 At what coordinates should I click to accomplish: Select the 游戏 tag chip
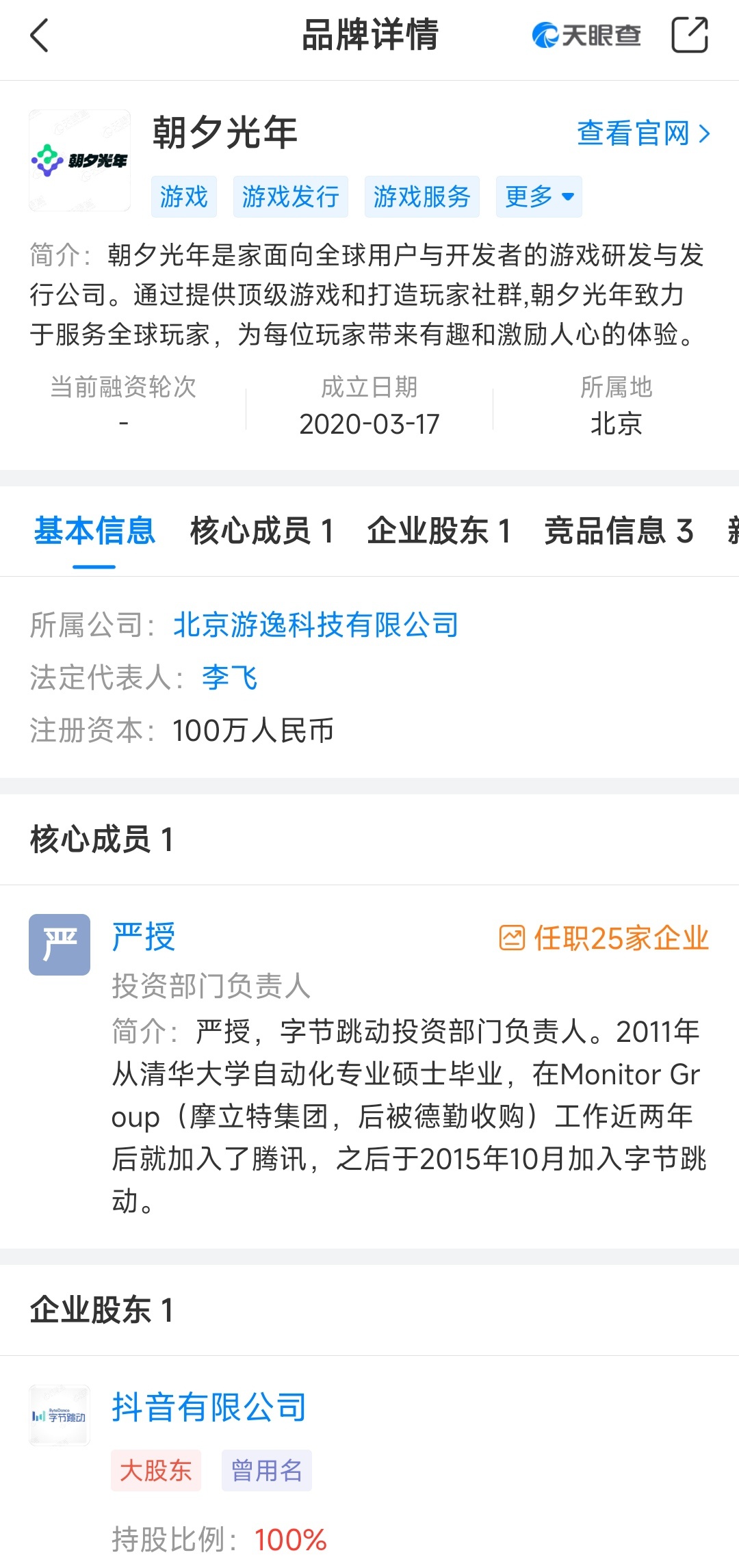pyautogui.click(x=183, y=197)
